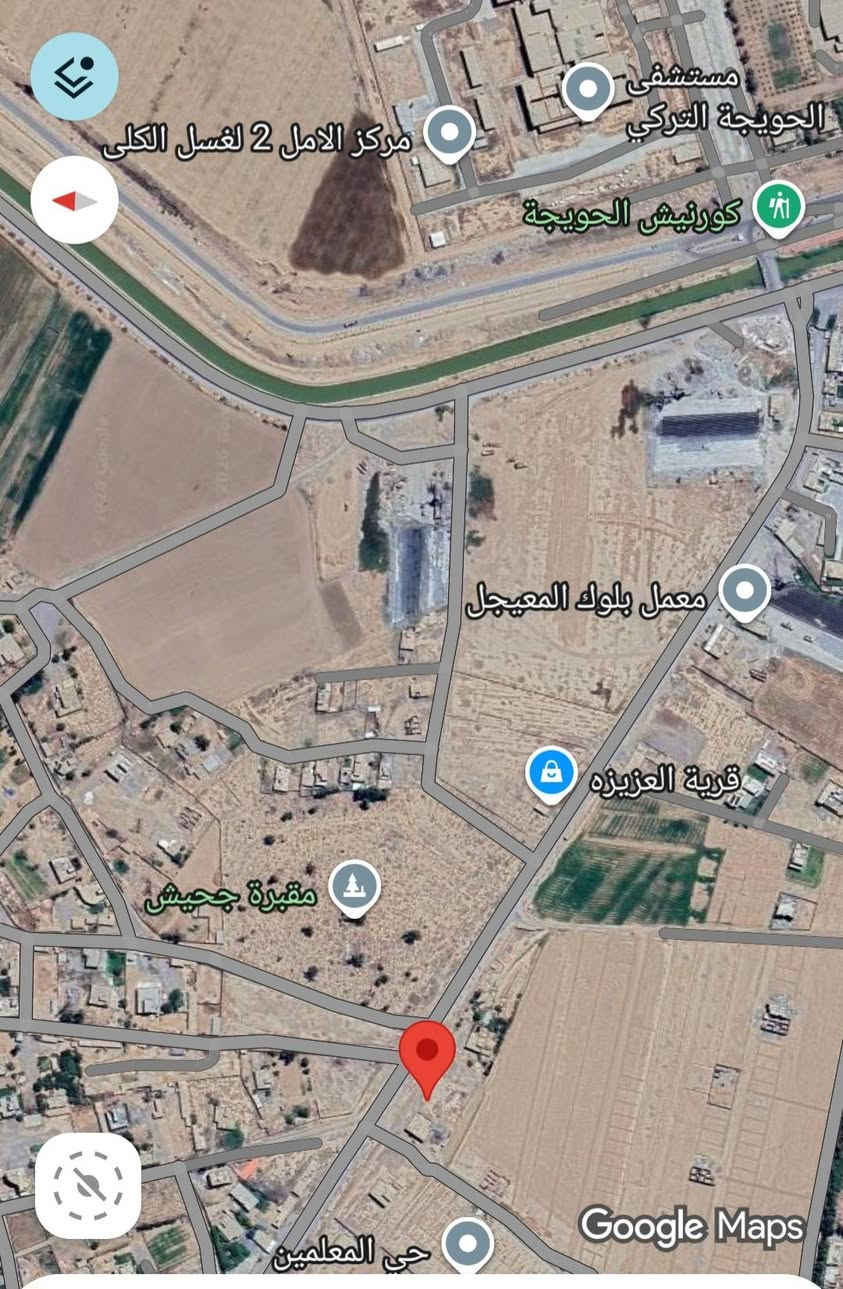Open the مستشفى الحويجة التركي place marker

(588, 91)
